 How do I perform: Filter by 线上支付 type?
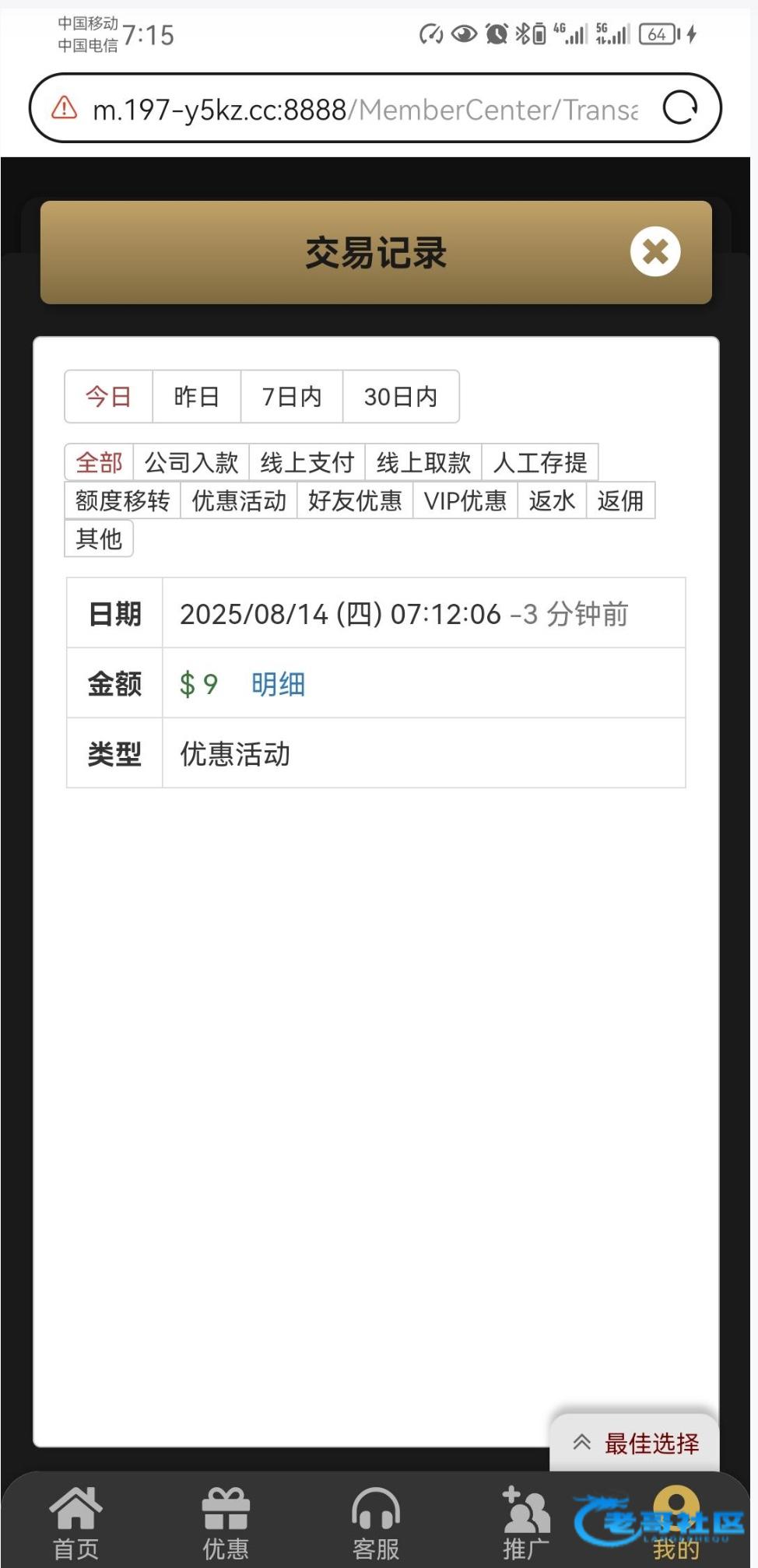coord(307,462)
